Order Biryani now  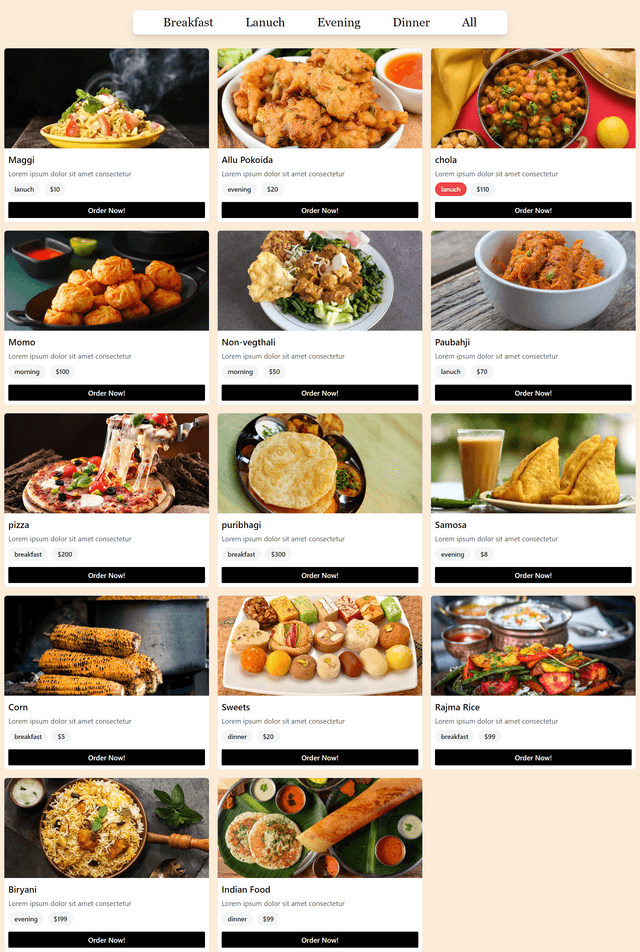pyautogui.click(x=106, y=940)
